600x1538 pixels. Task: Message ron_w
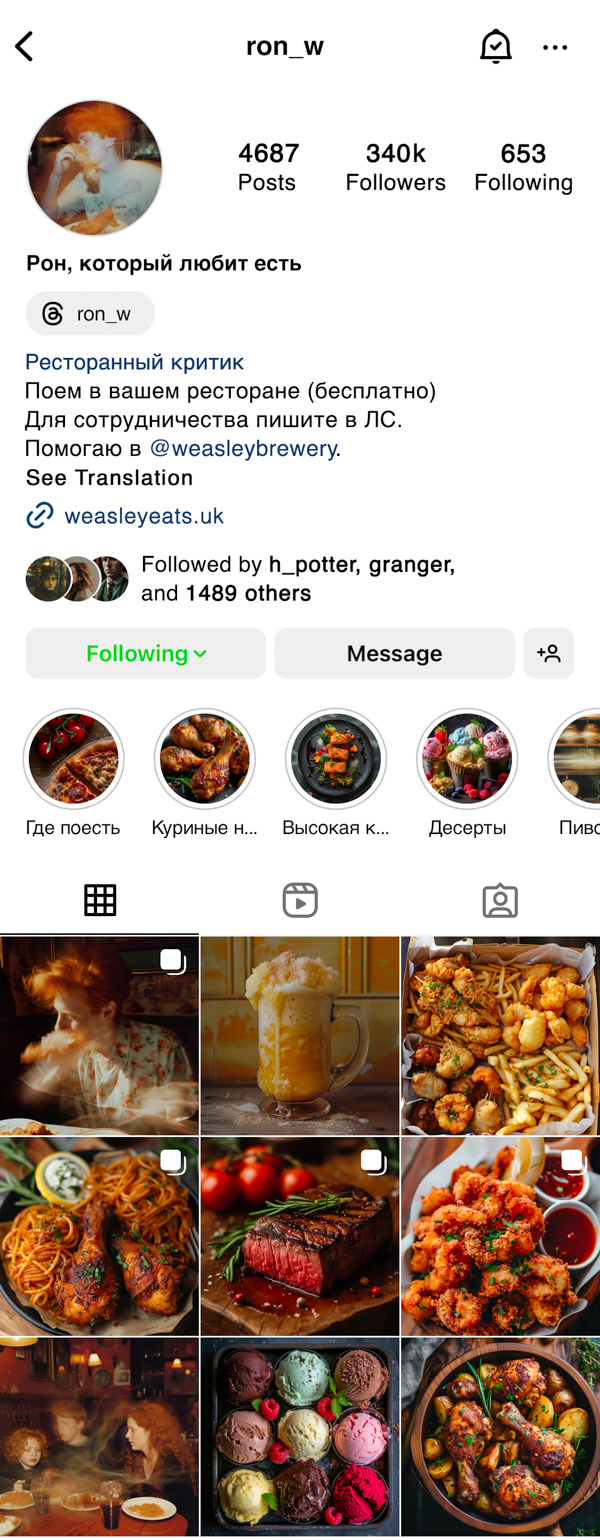click(x=394, y=654)
